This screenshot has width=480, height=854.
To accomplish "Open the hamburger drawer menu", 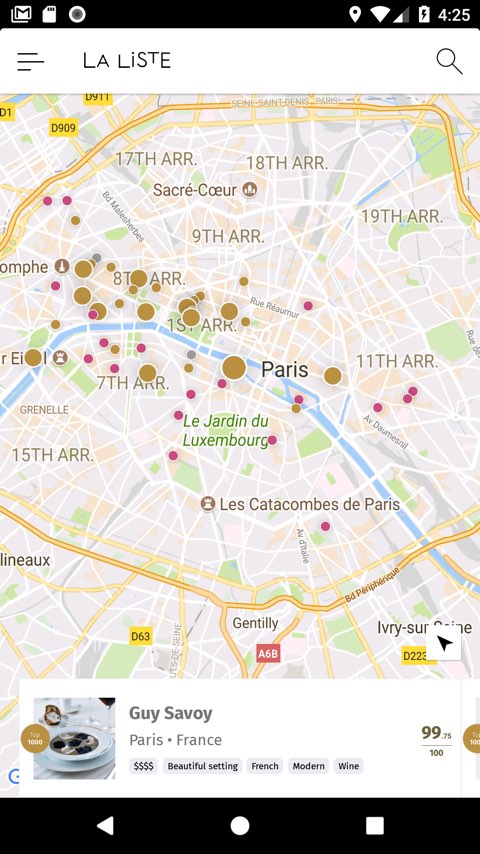I will pyautogui.click(x=31, y=61).
